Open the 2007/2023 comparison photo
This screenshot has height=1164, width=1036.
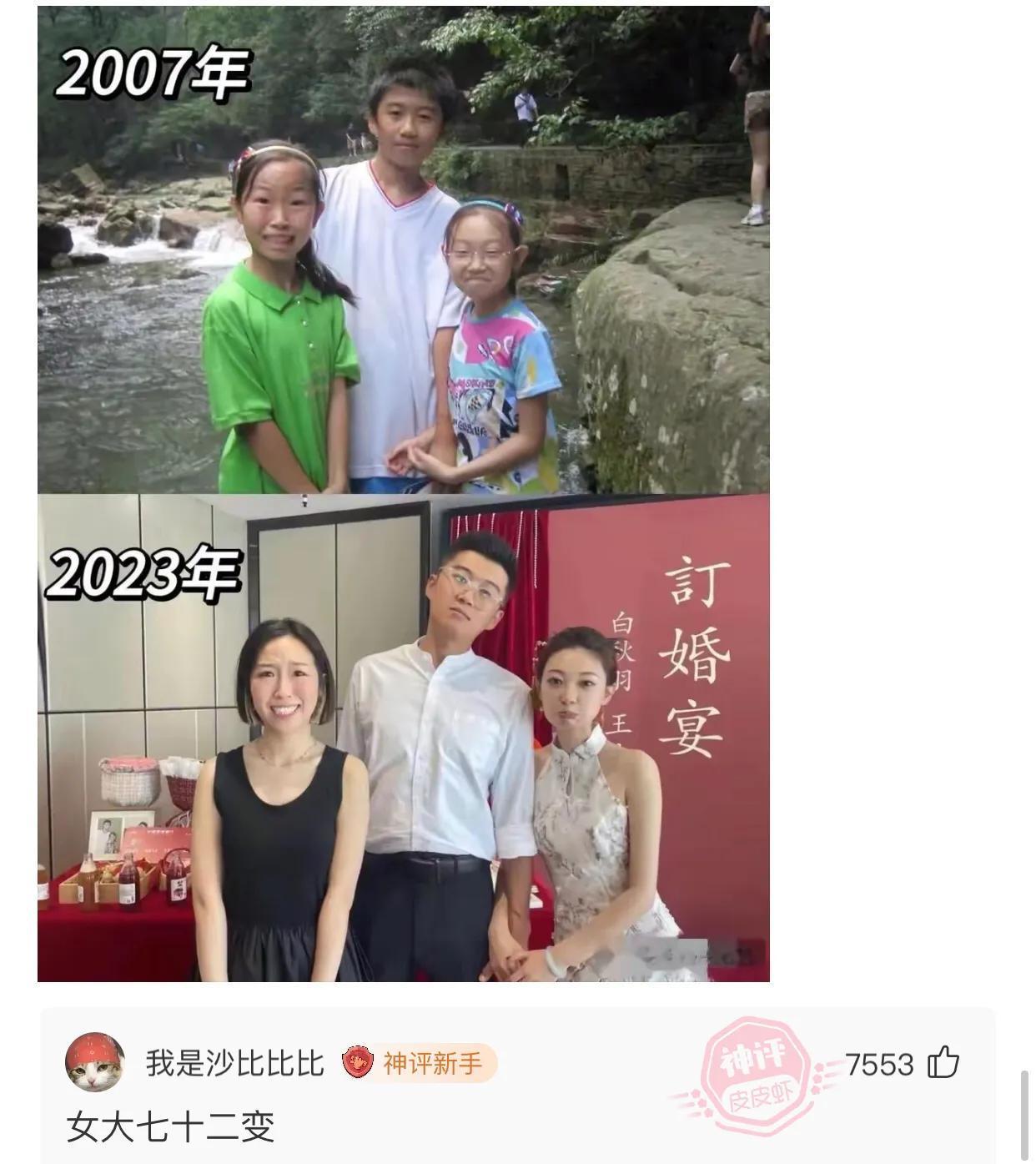pyautogui.click(x=403, y=494)
